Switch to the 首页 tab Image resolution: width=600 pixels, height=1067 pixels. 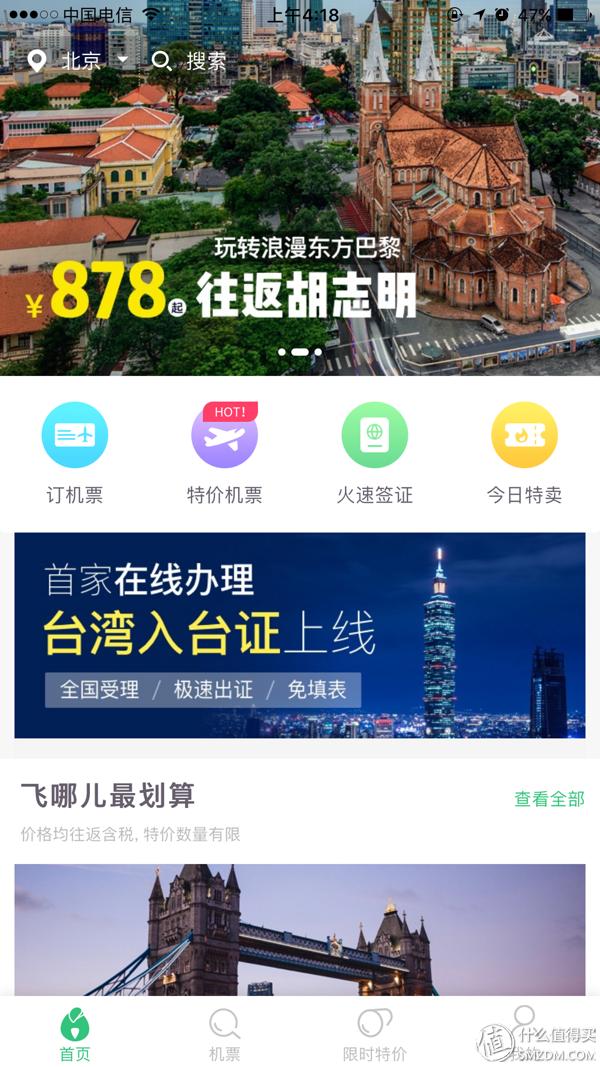tap(75, 1033)
